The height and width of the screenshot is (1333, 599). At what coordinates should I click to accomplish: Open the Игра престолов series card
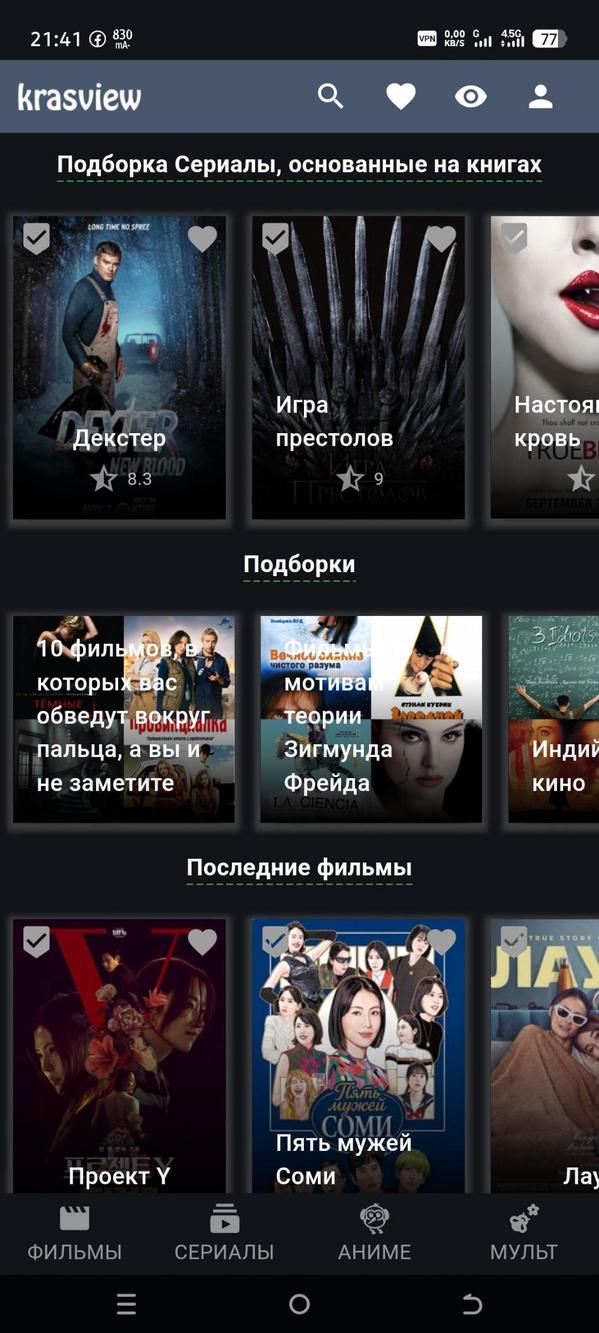coord(358,367)
